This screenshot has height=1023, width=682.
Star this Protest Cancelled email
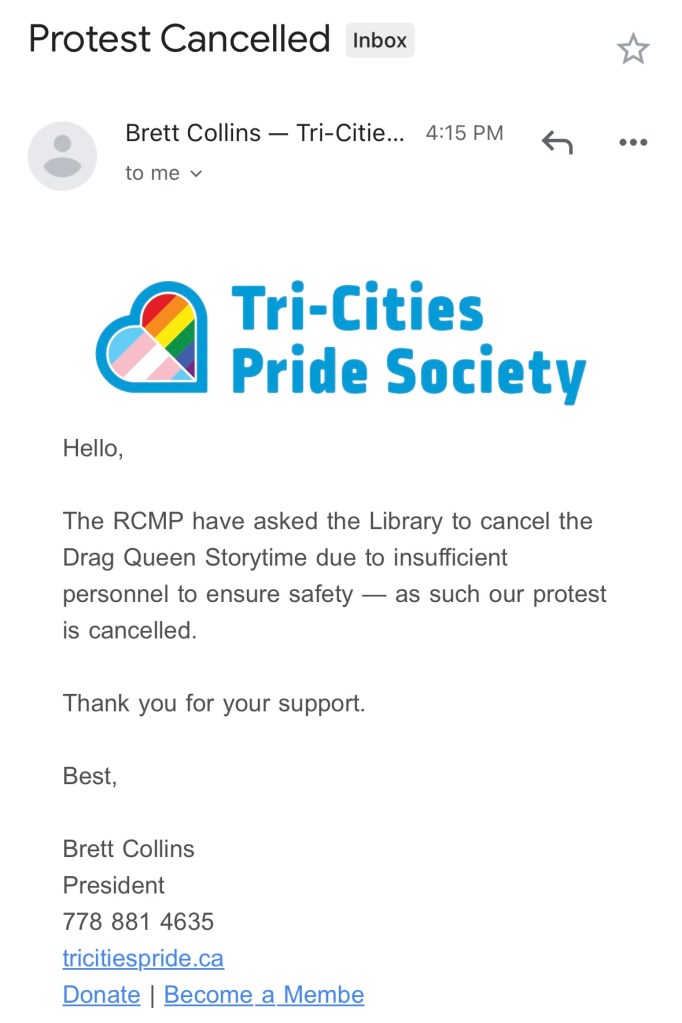click(x=633, y=49)
